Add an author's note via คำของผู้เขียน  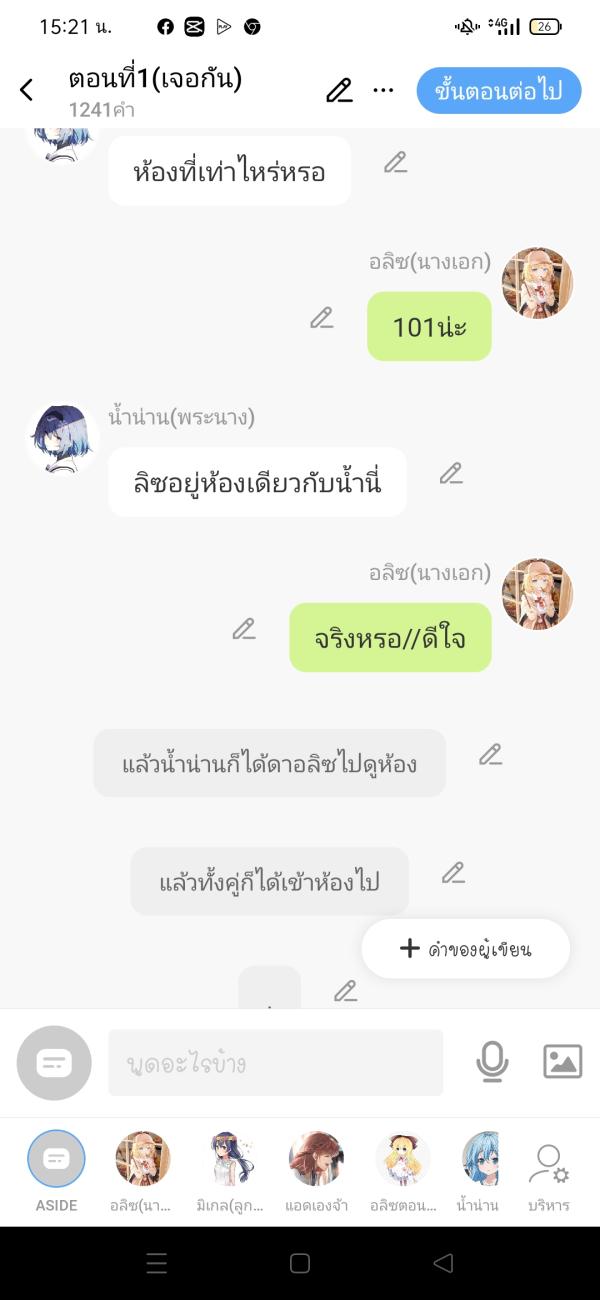tap(466, 949)
